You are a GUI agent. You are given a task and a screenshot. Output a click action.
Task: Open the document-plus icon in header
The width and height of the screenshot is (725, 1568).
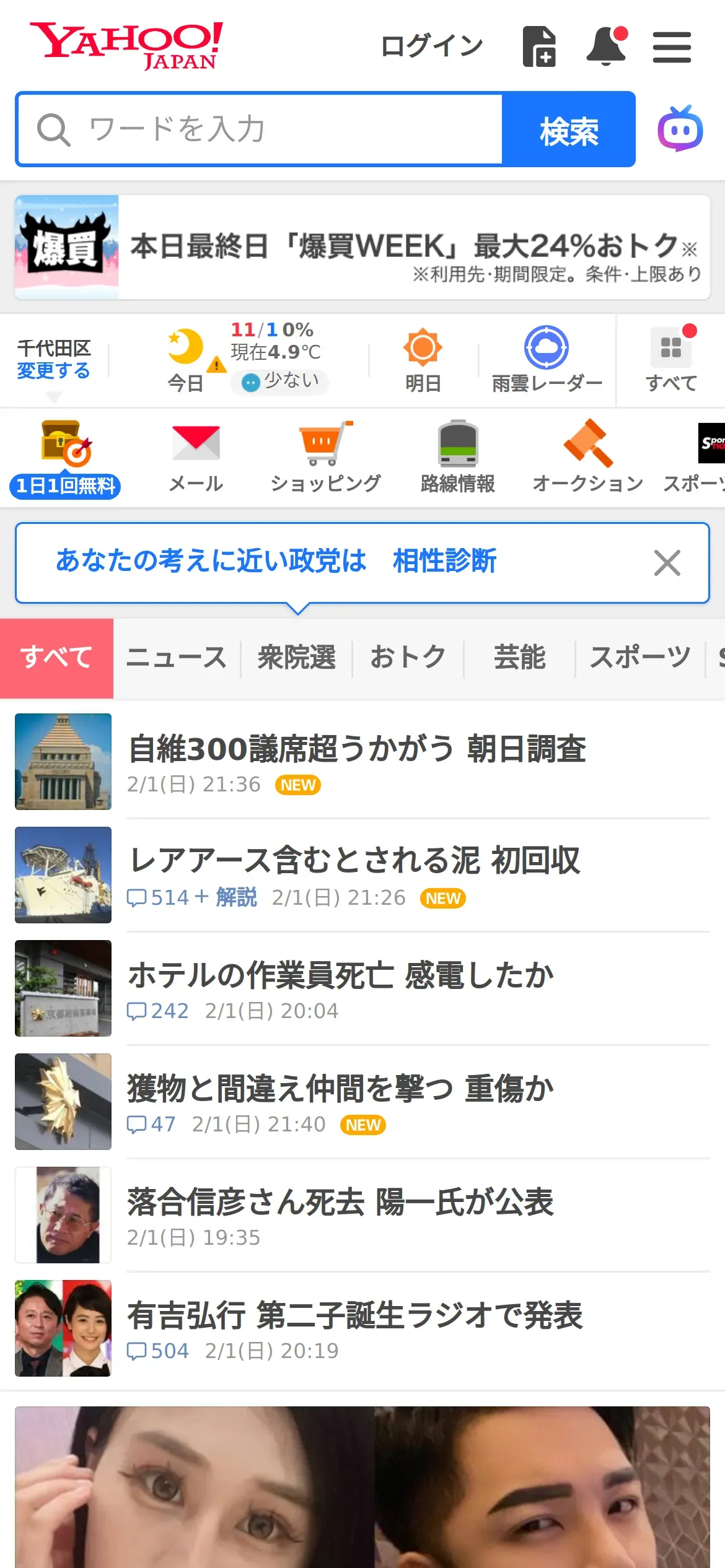coord(538,47)
